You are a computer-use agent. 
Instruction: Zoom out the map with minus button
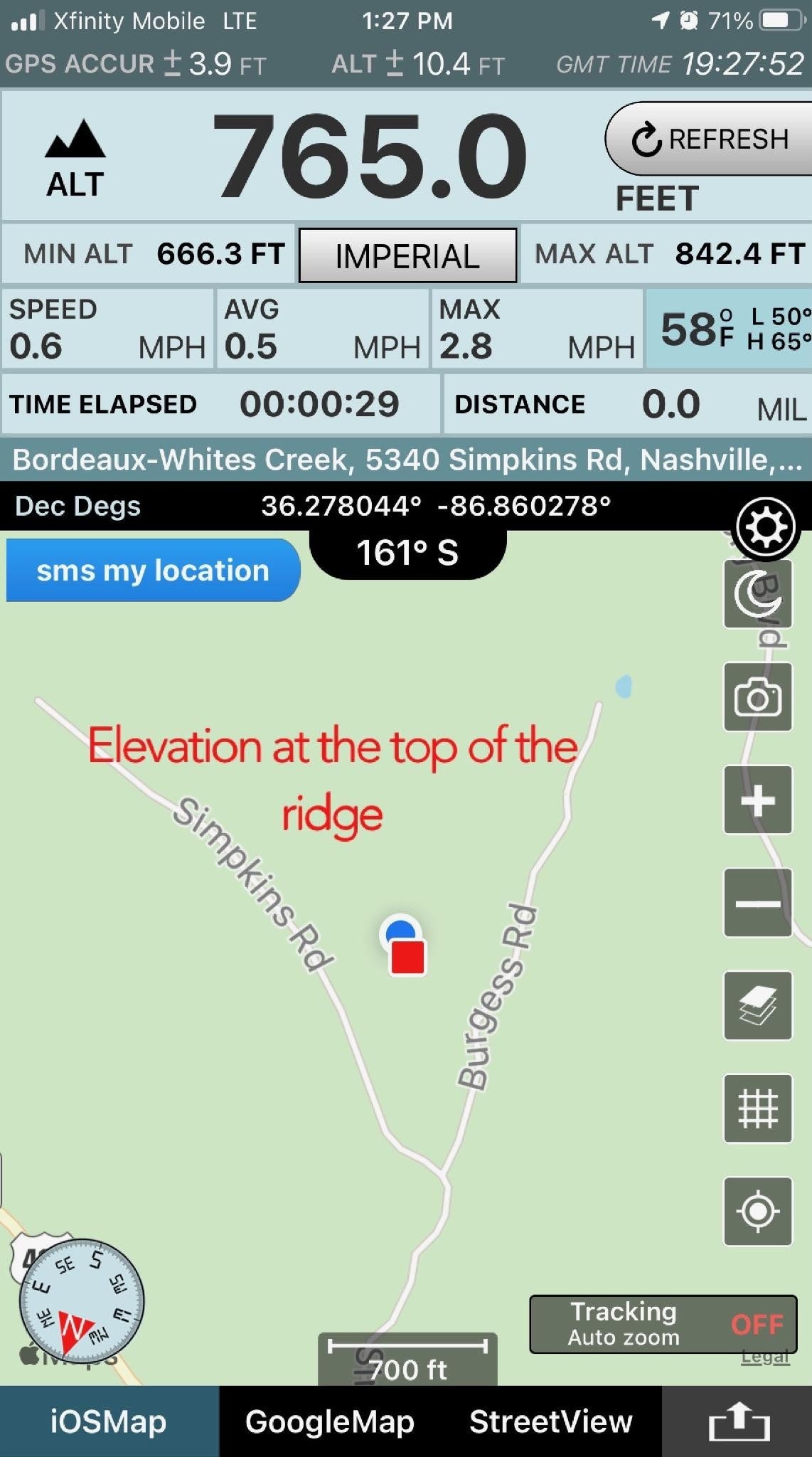(x=758, y=903)
